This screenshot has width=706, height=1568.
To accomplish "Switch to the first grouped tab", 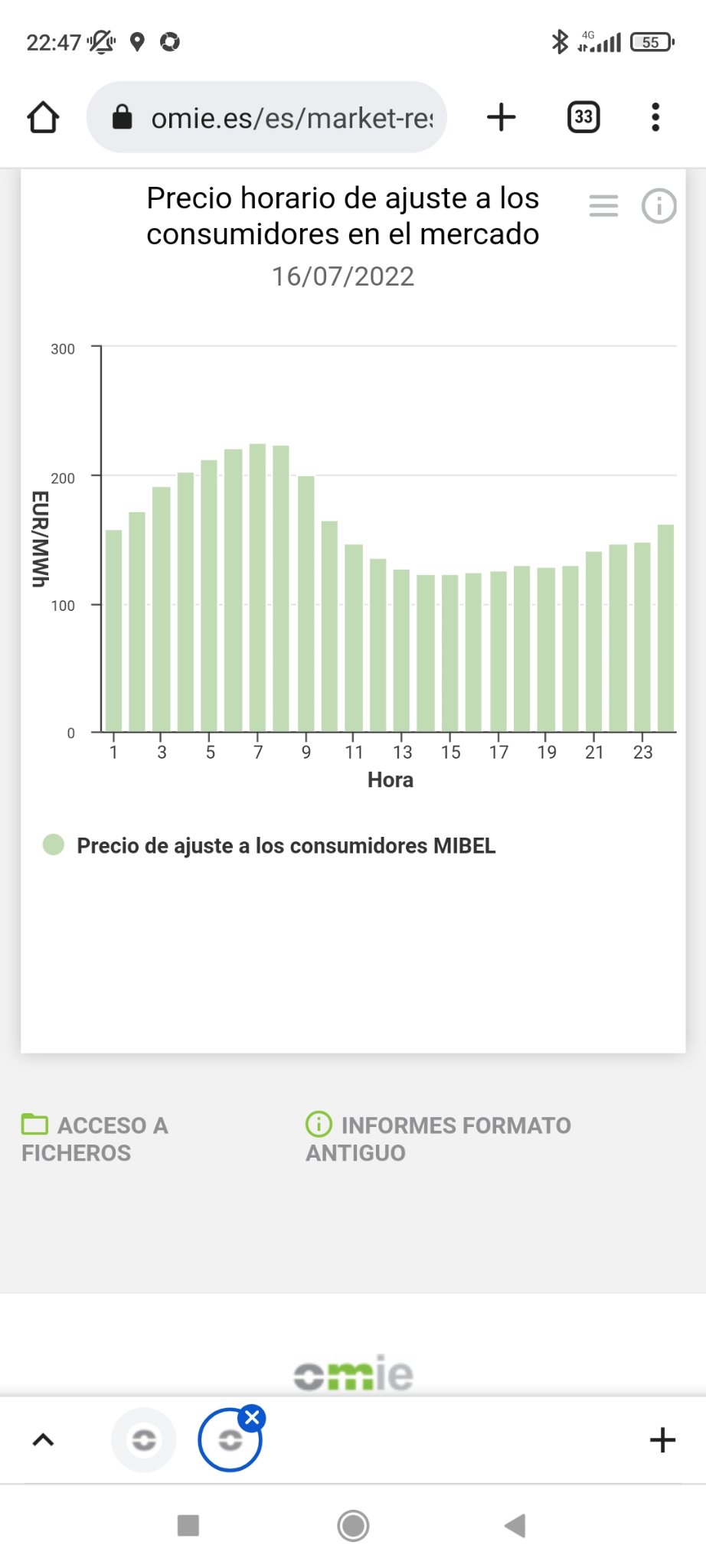I will tap(144, 1440).
